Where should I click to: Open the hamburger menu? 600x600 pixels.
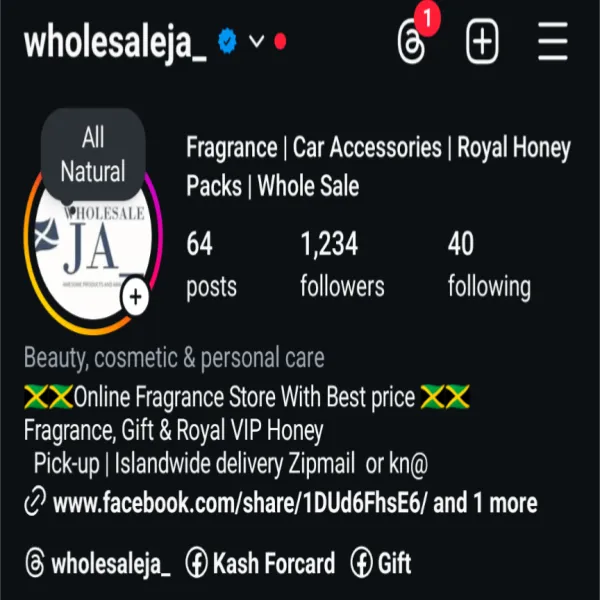552,42
